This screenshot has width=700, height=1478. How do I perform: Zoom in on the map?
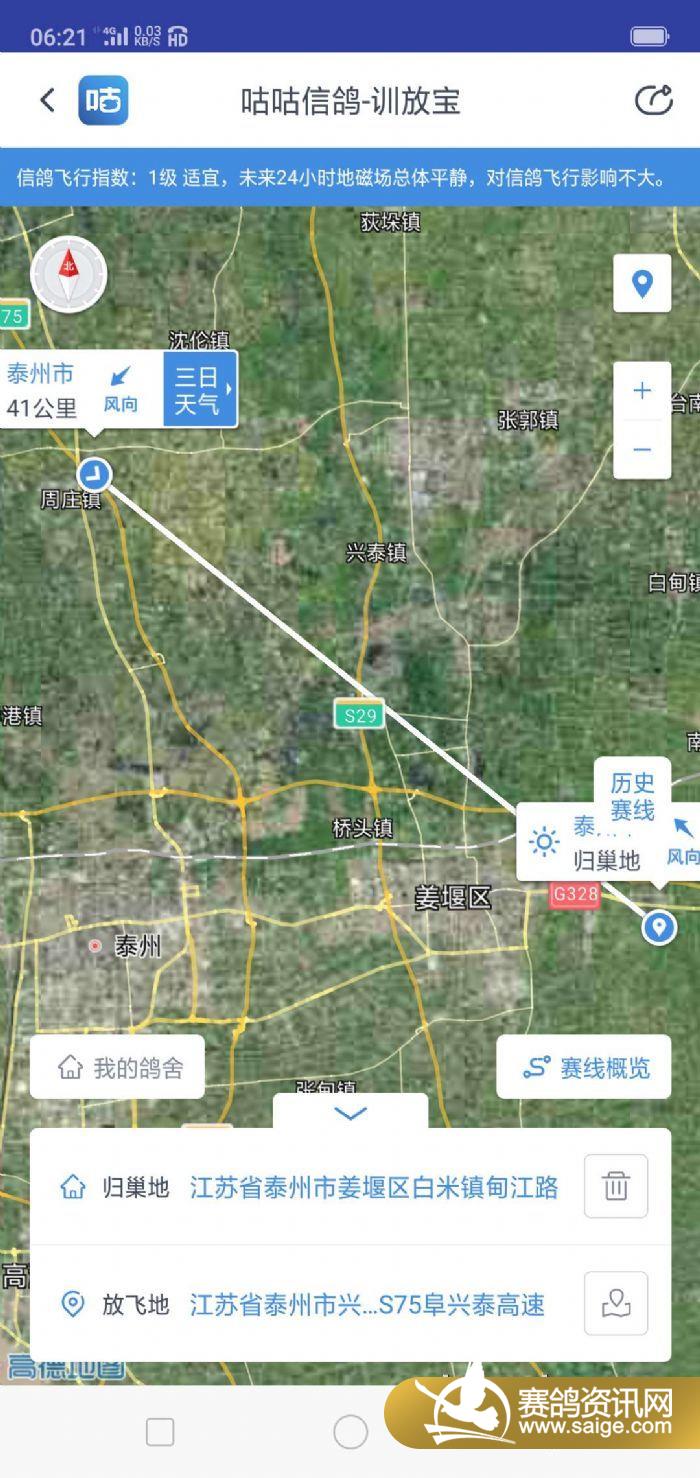coord(642,391)
